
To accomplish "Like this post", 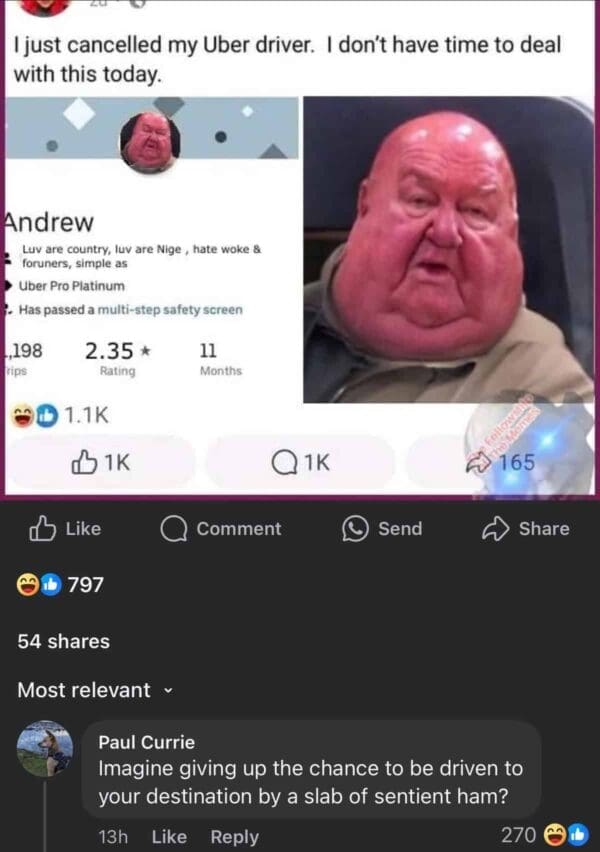I will [68, 529].
